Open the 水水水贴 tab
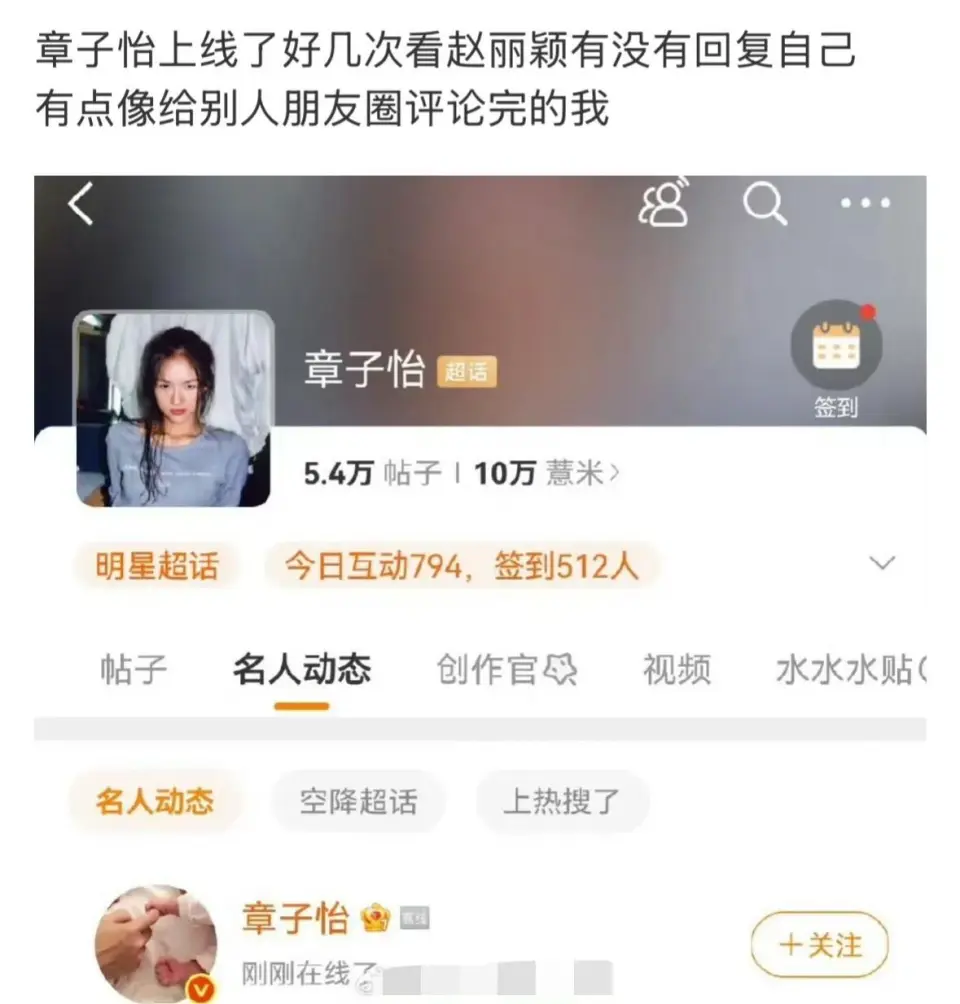This screenshot has width=960, height=1004. coord(850,669)
